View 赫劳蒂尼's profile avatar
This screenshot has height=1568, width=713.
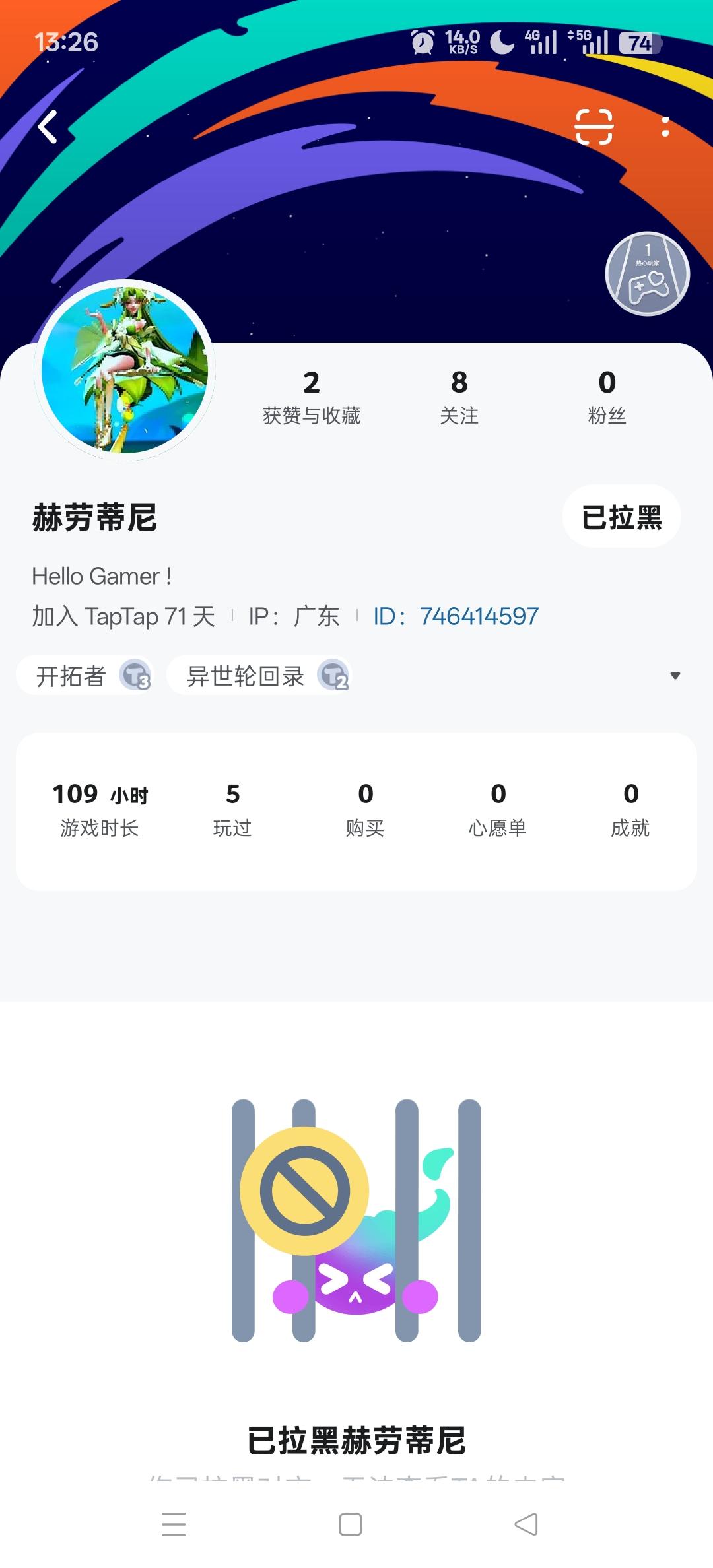pos(125,370)
